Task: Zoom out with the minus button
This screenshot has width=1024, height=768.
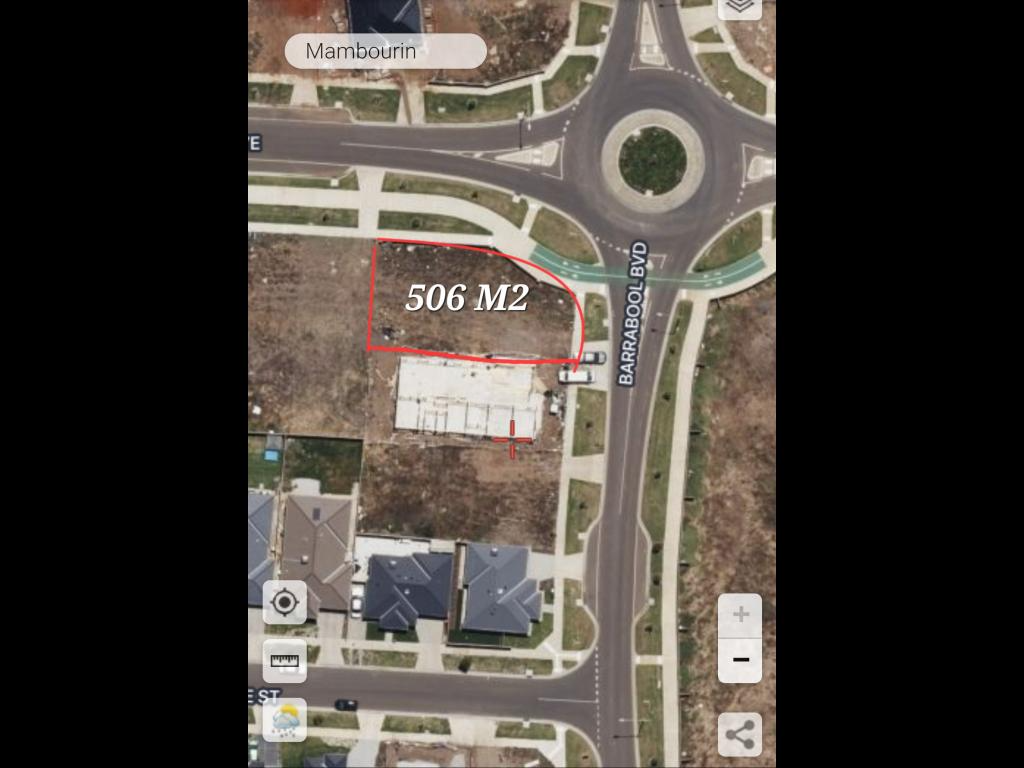Action: click(740, 660)
